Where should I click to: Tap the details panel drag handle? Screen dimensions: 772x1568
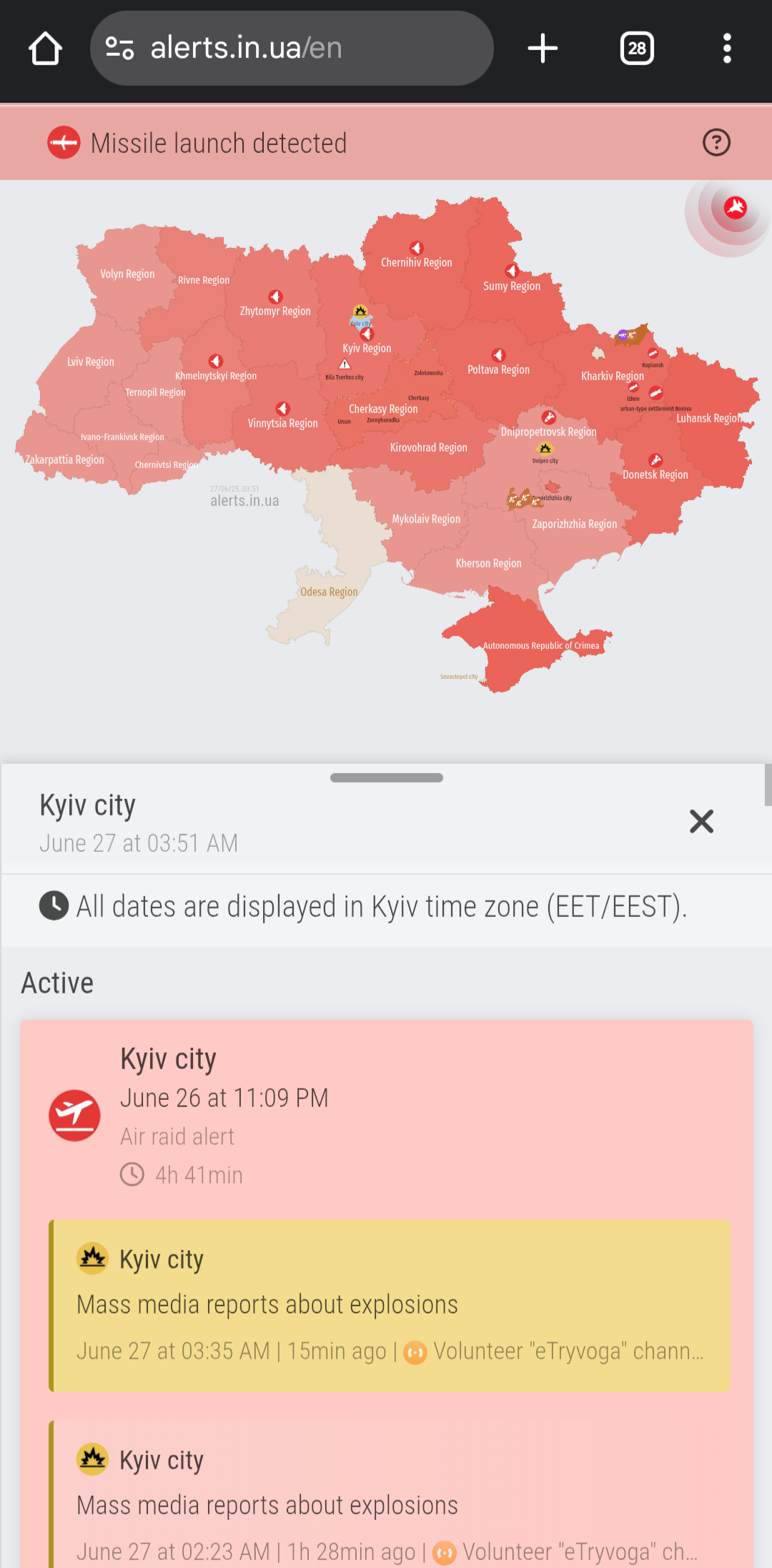[387, 778]
